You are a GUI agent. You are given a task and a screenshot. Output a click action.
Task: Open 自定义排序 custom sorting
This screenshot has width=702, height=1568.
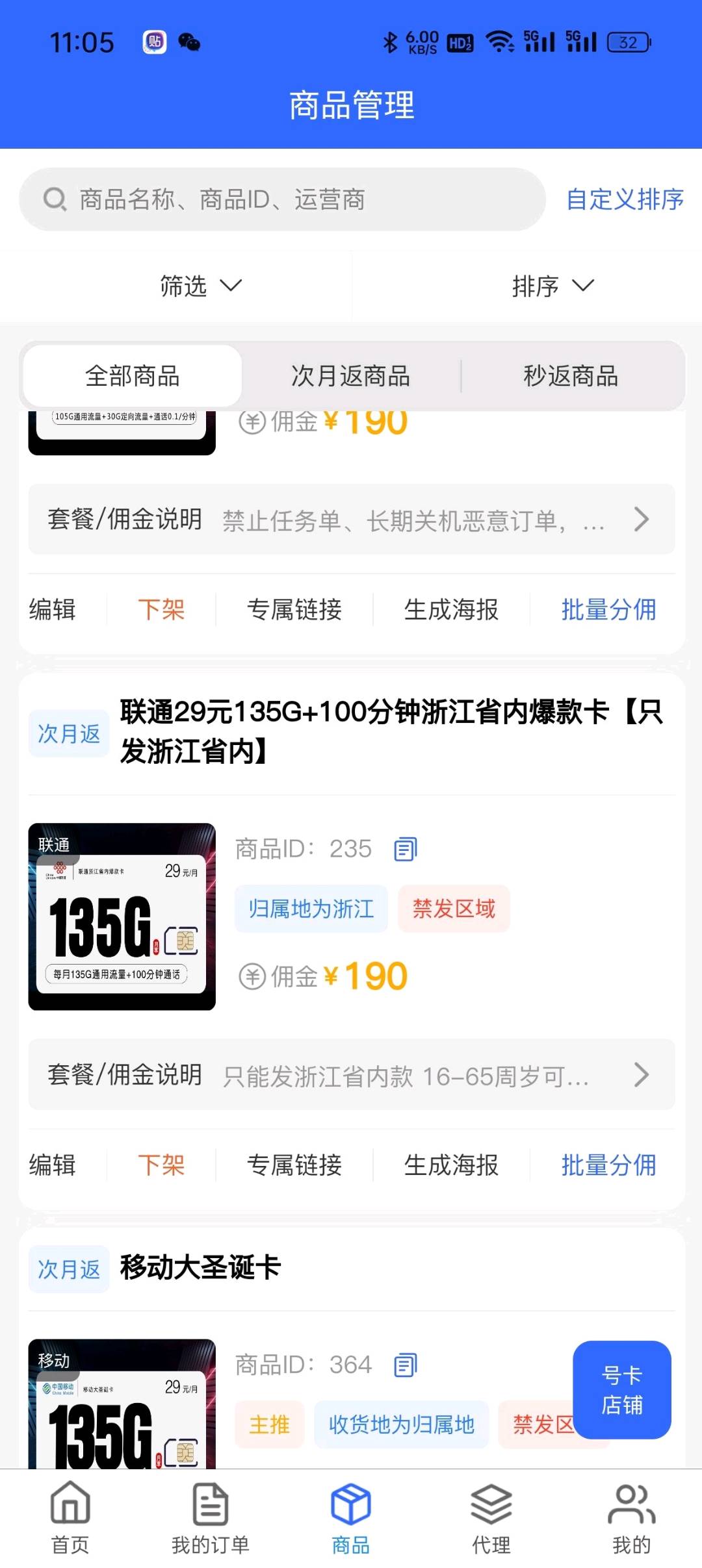coord(625,199)
